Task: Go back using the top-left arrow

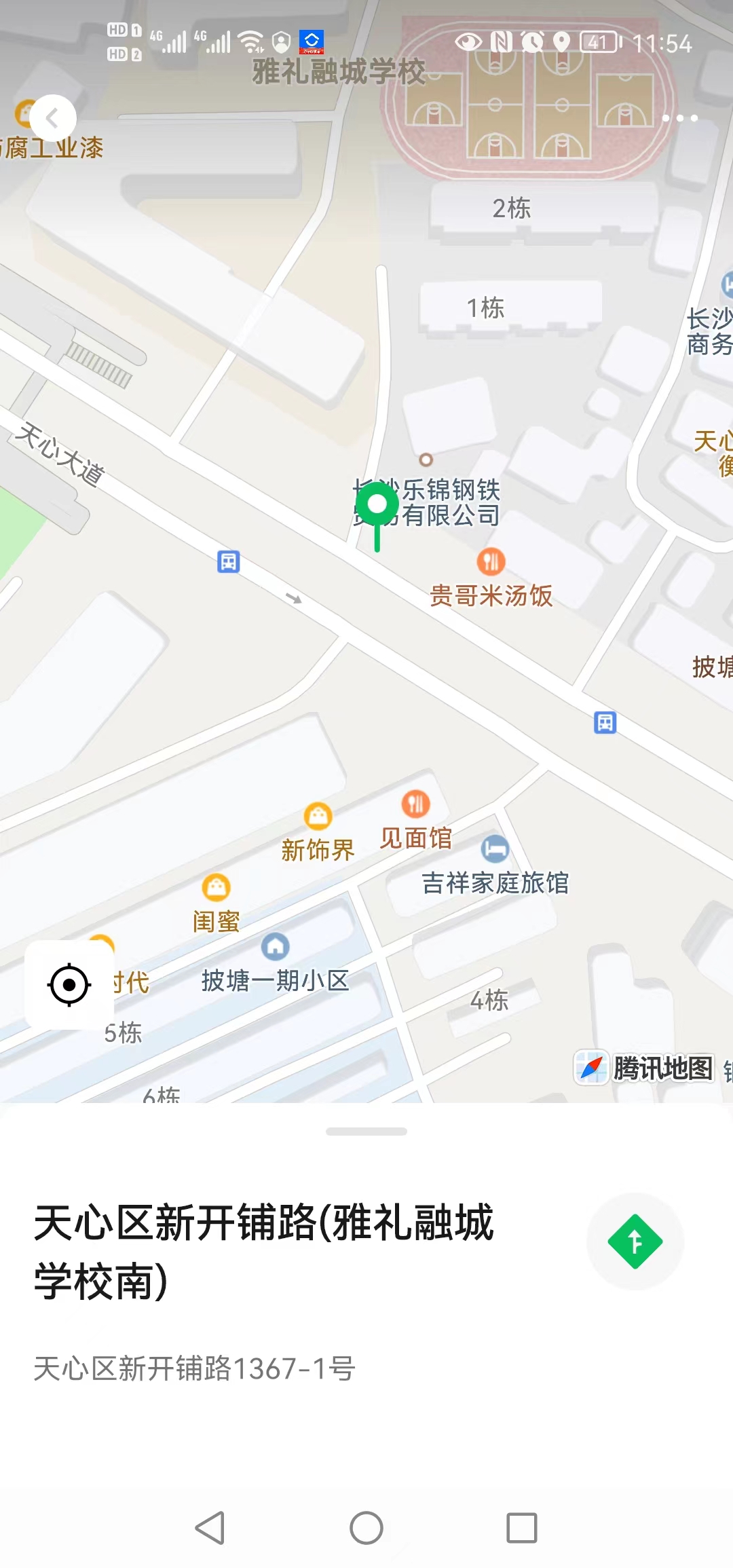Action: tap(52, 119)
